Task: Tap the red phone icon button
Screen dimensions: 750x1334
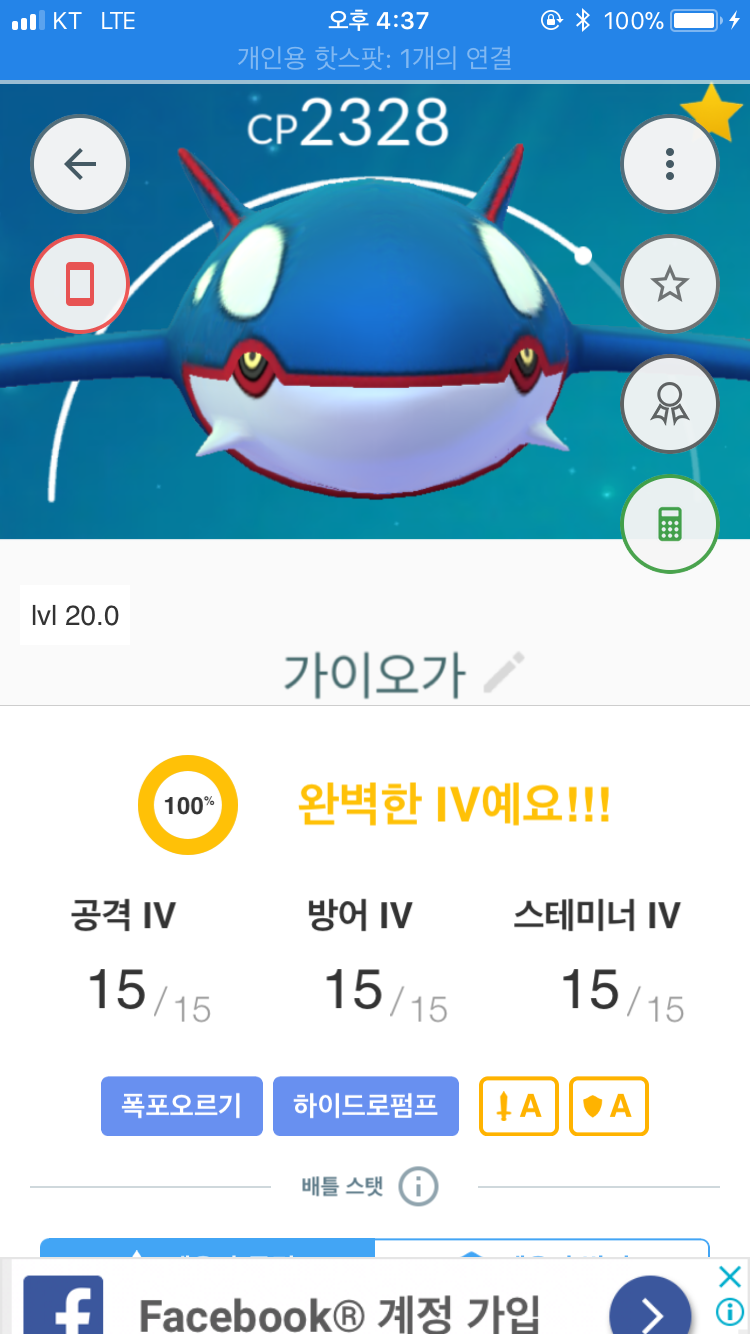Action: click(x=80, y=285)
